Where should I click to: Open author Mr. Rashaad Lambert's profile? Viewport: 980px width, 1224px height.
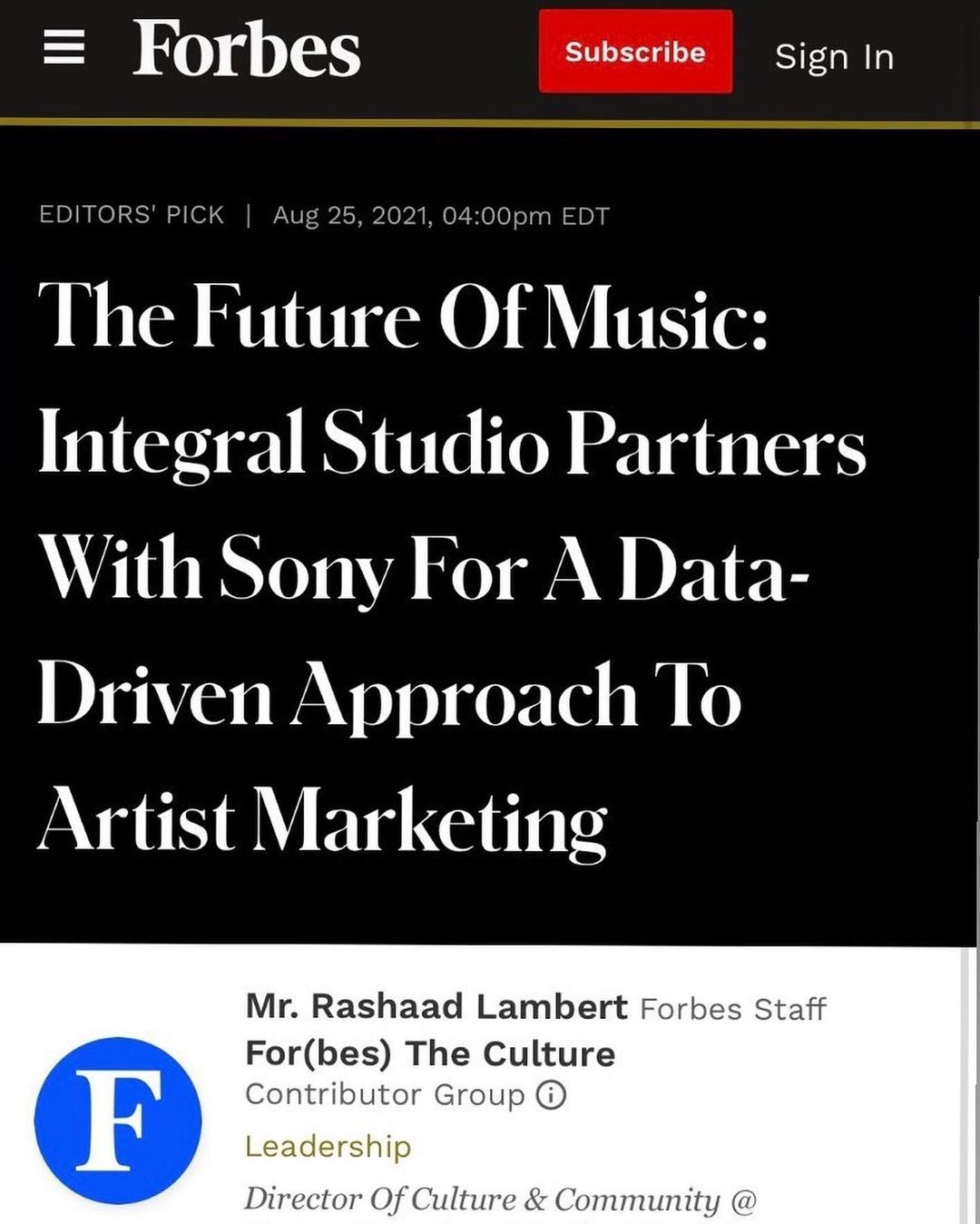click(436, 1006)
